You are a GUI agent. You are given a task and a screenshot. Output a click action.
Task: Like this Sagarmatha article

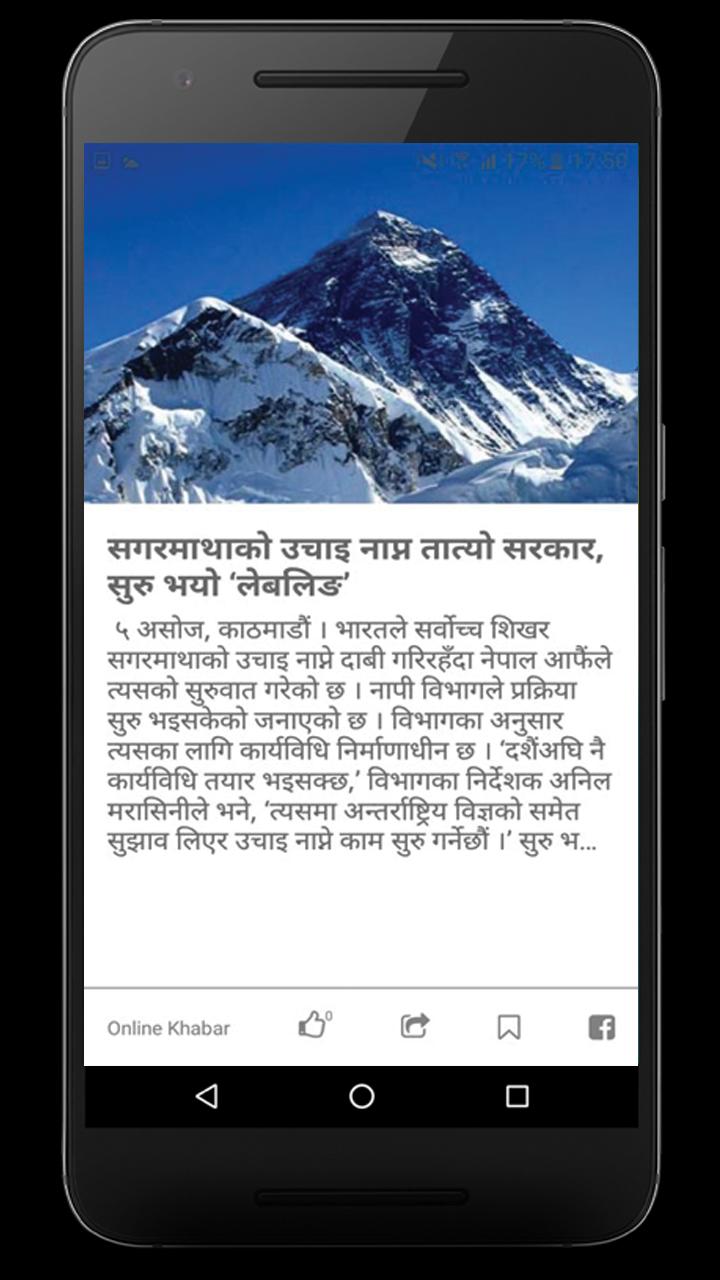pyautogui.click(x=313, y=1026)
